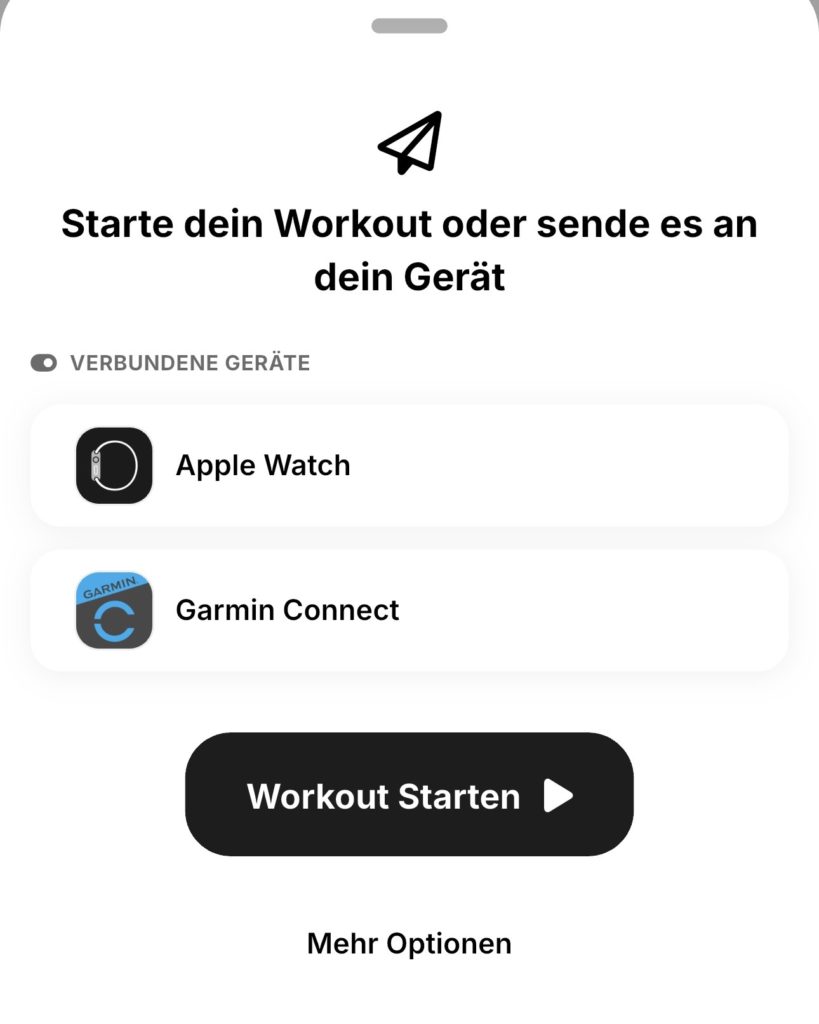Send the workout to Apple Watch
This screenshot has width=819, height=1024.
pyautogui.click(x=409, y=466)
